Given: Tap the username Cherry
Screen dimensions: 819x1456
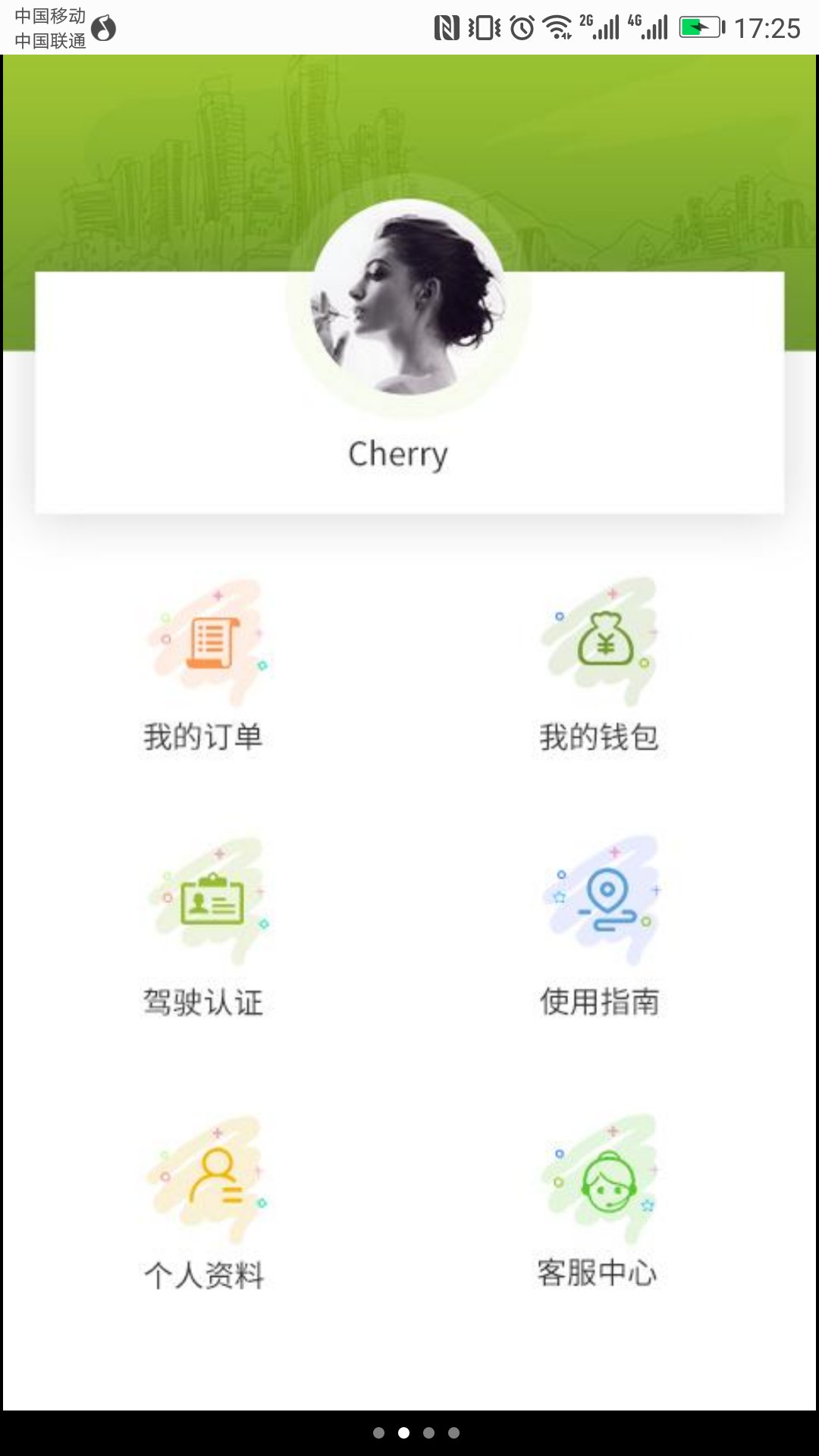Looking at the screenshot, I should click(398, 453).
